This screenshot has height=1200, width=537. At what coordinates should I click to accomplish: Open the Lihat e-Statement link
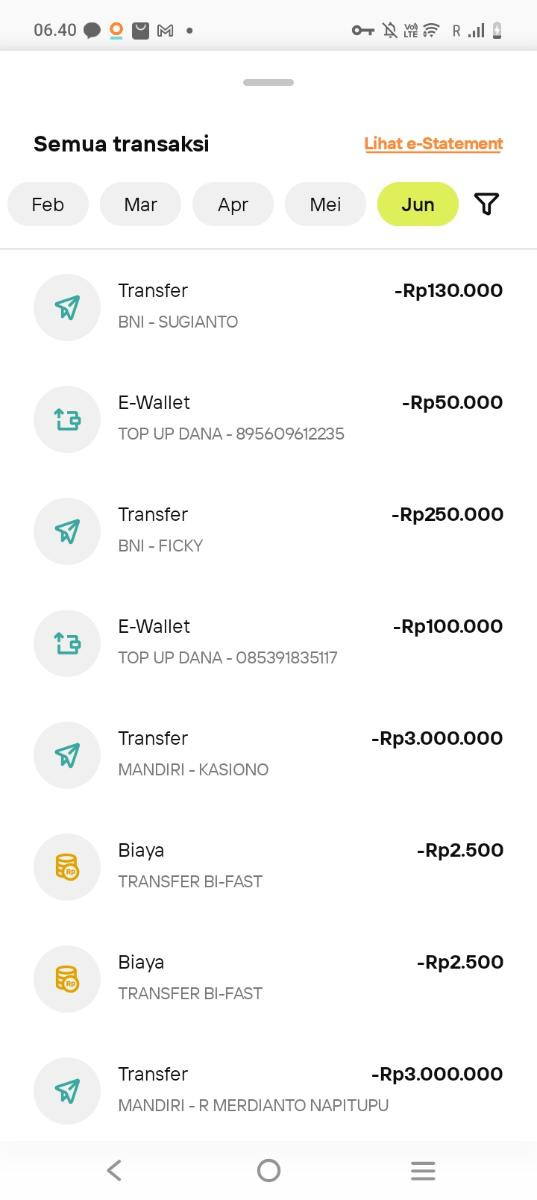pyautogui.click(x=433, y=143)
